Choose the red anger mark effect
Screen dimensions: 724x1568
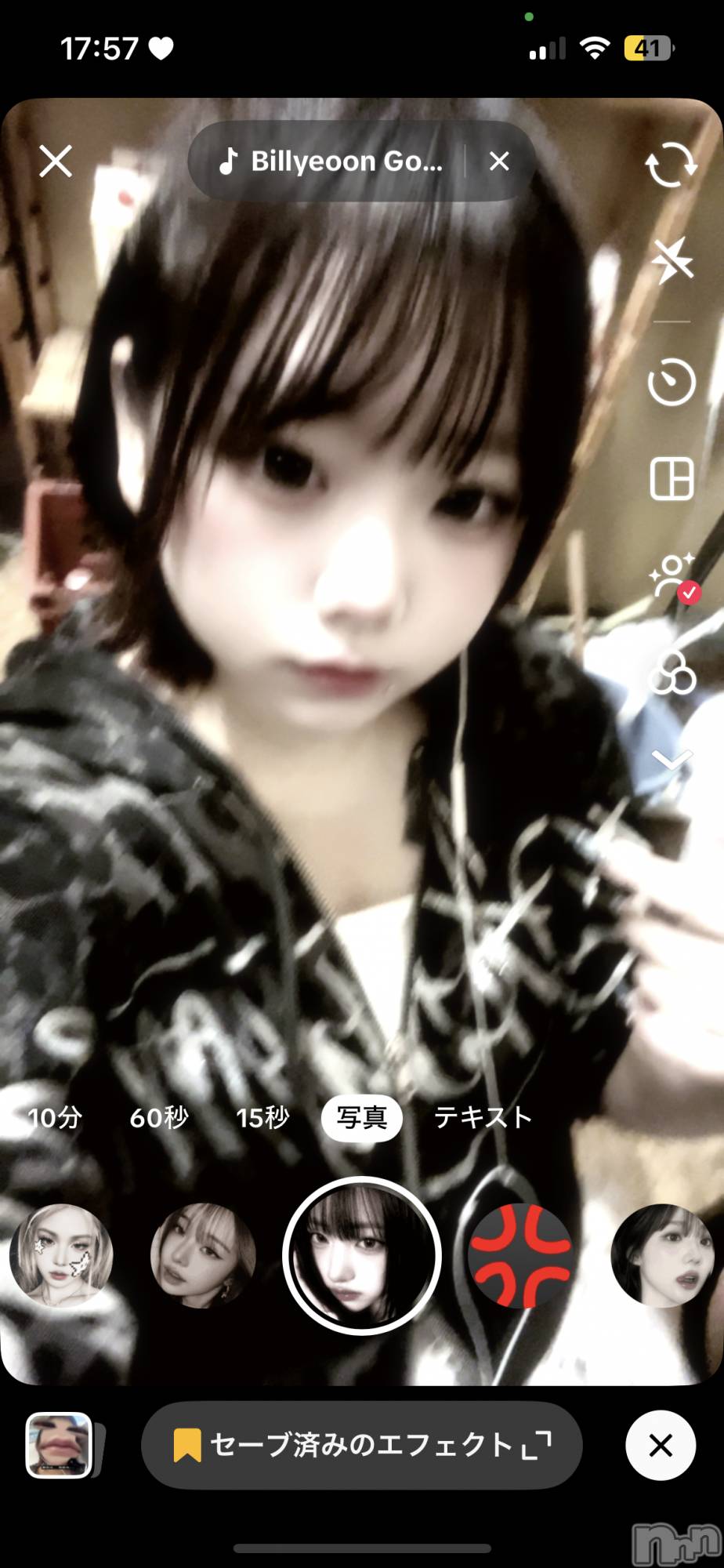[519, 1256]
